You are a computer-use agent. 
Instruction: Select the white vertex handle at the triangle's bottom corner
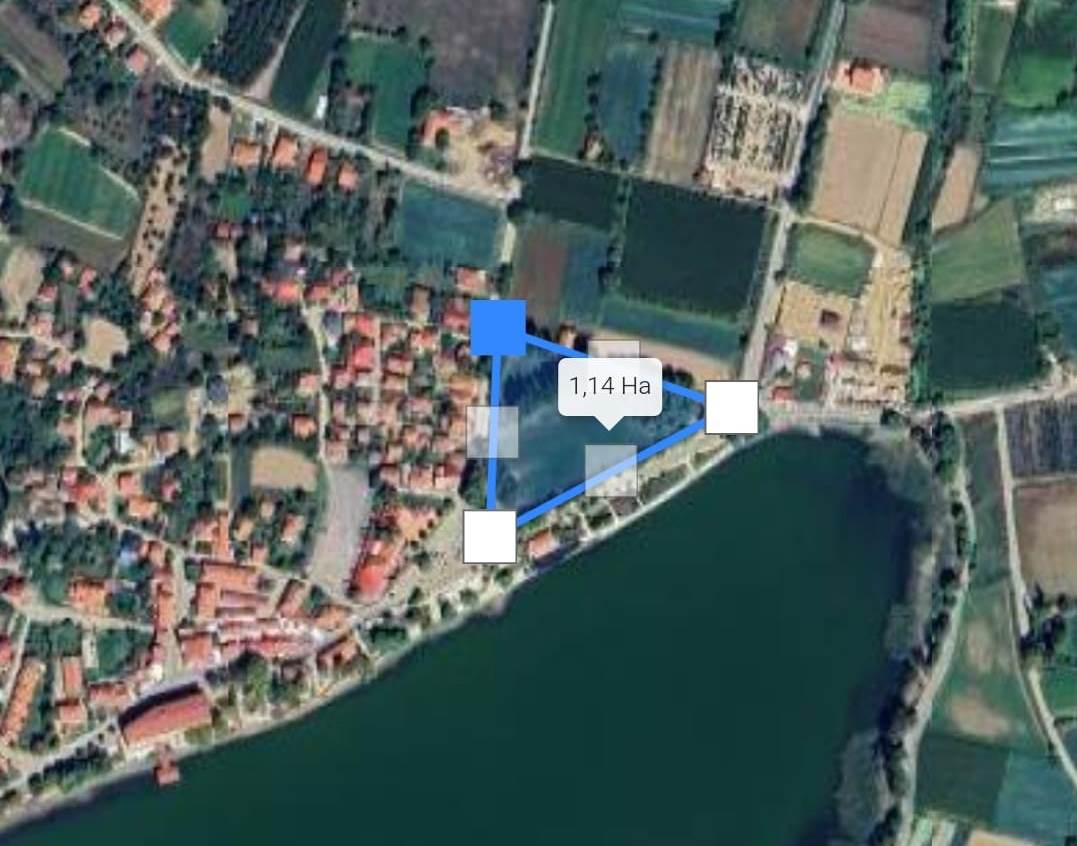tap(490, 536)
